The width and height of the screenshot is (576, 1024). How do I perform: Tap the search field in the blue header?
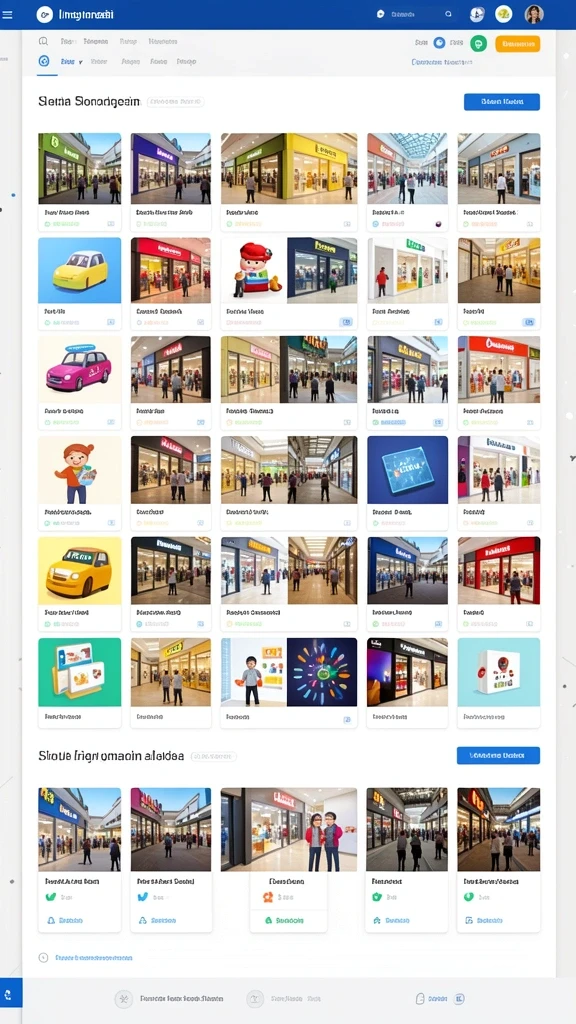pyautogui.click(x=415, y=14)
